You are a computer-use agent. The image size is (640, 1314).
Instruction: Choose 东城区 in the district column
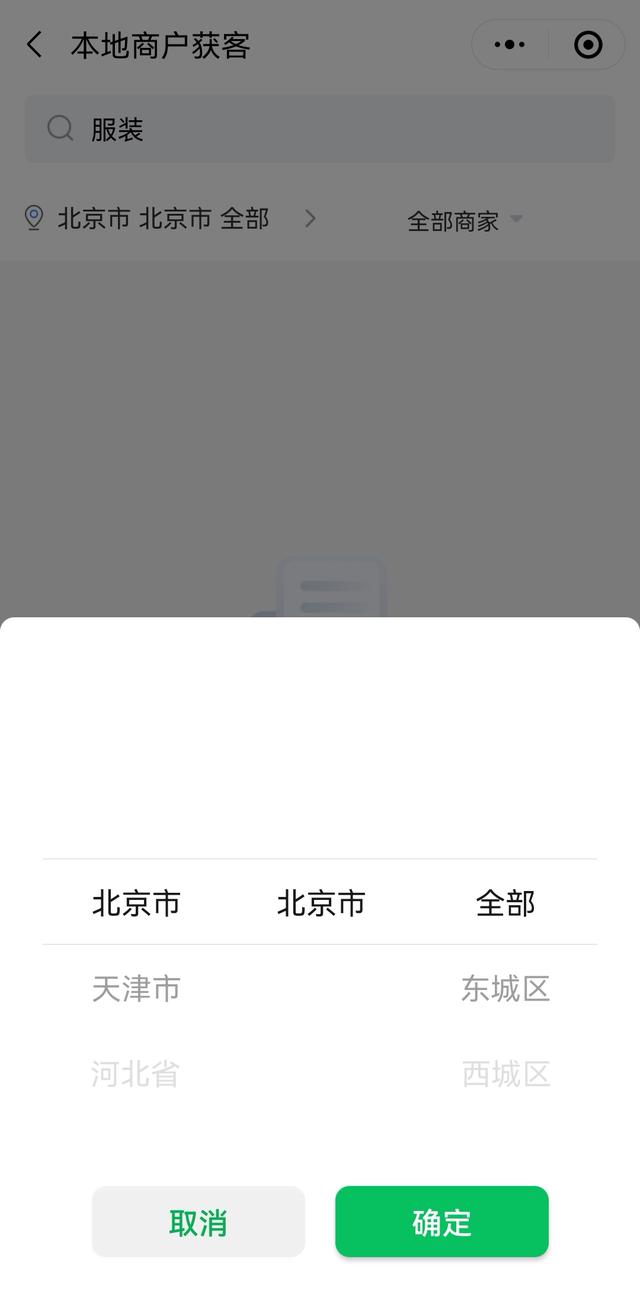point(505,989)
